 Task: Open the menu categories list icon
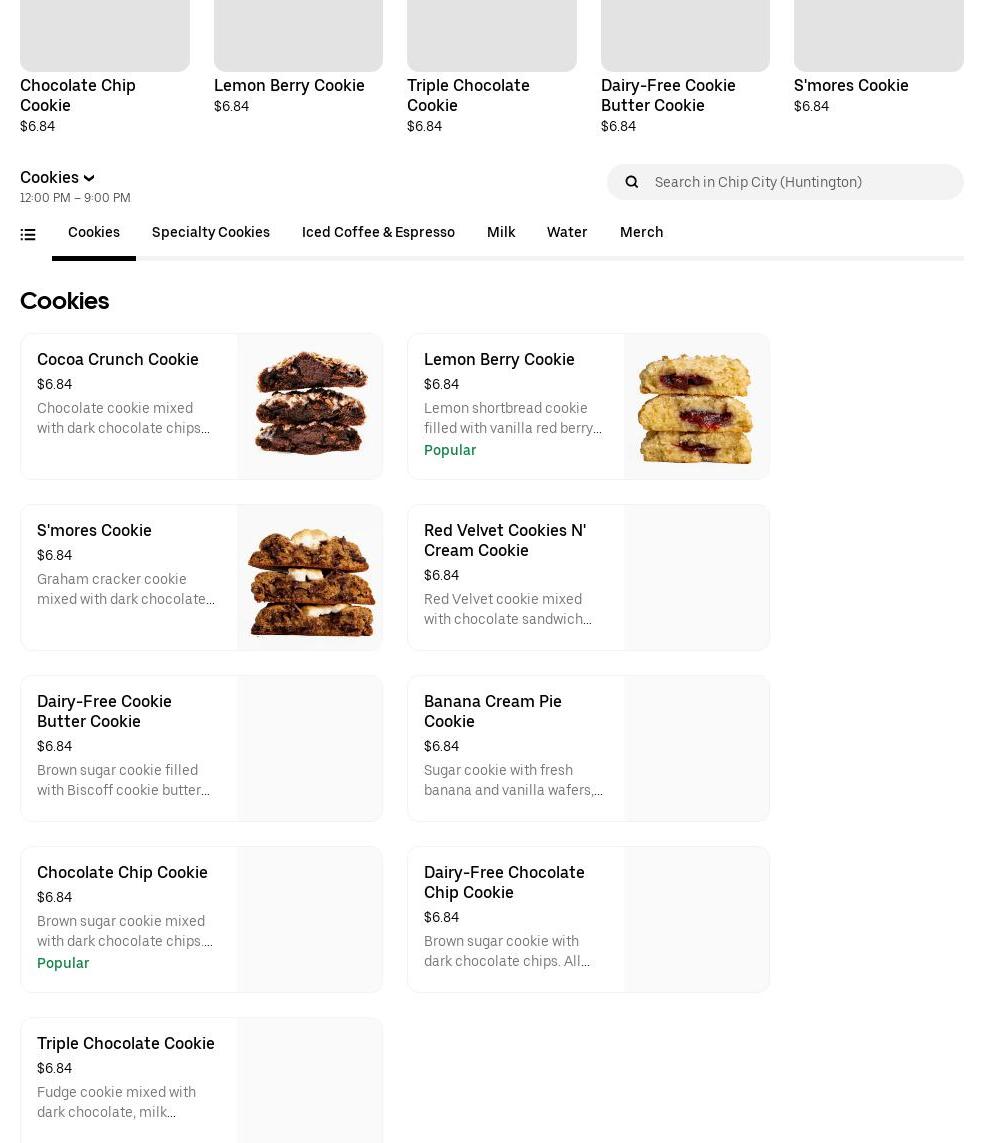(28, 235)
